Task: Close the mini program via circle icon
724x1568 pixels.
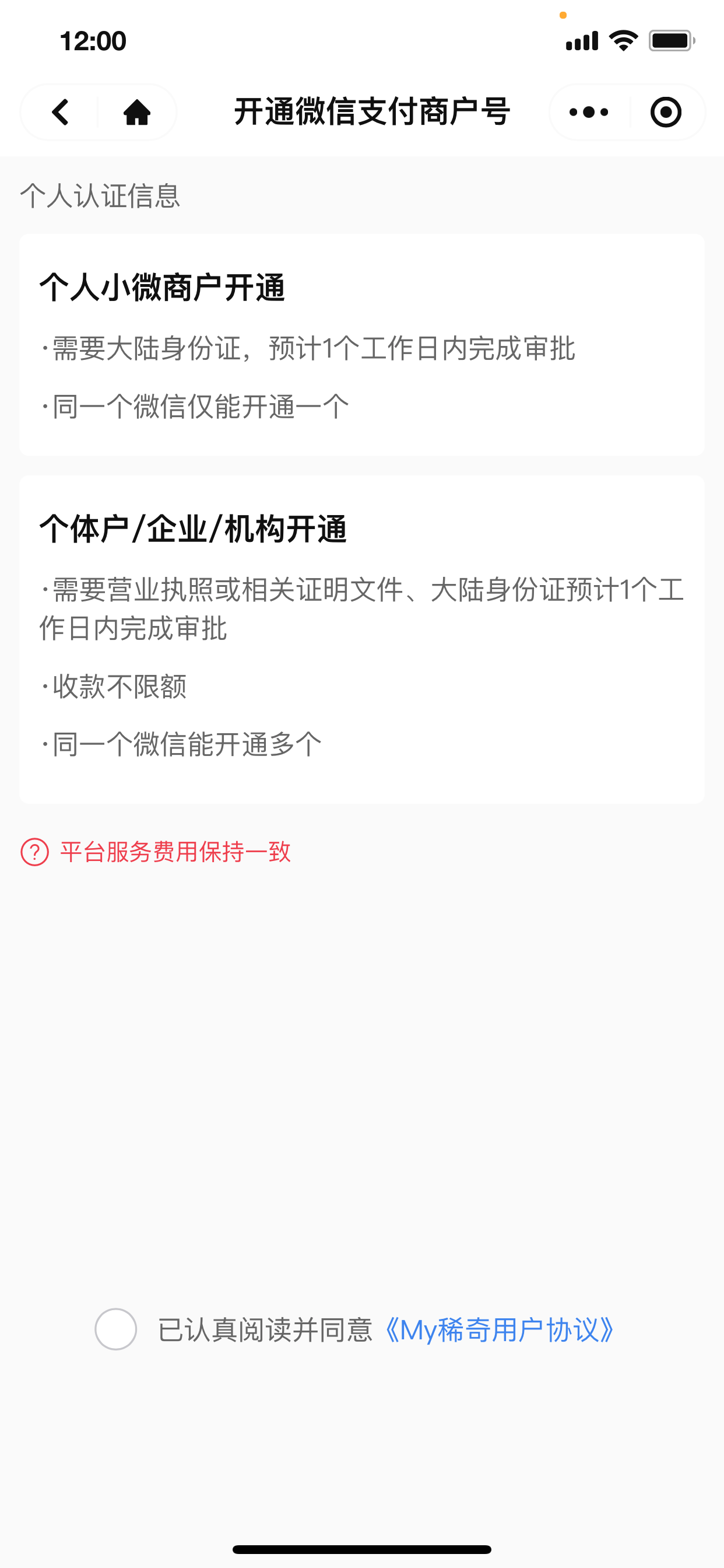Action: tap(666, 113)
